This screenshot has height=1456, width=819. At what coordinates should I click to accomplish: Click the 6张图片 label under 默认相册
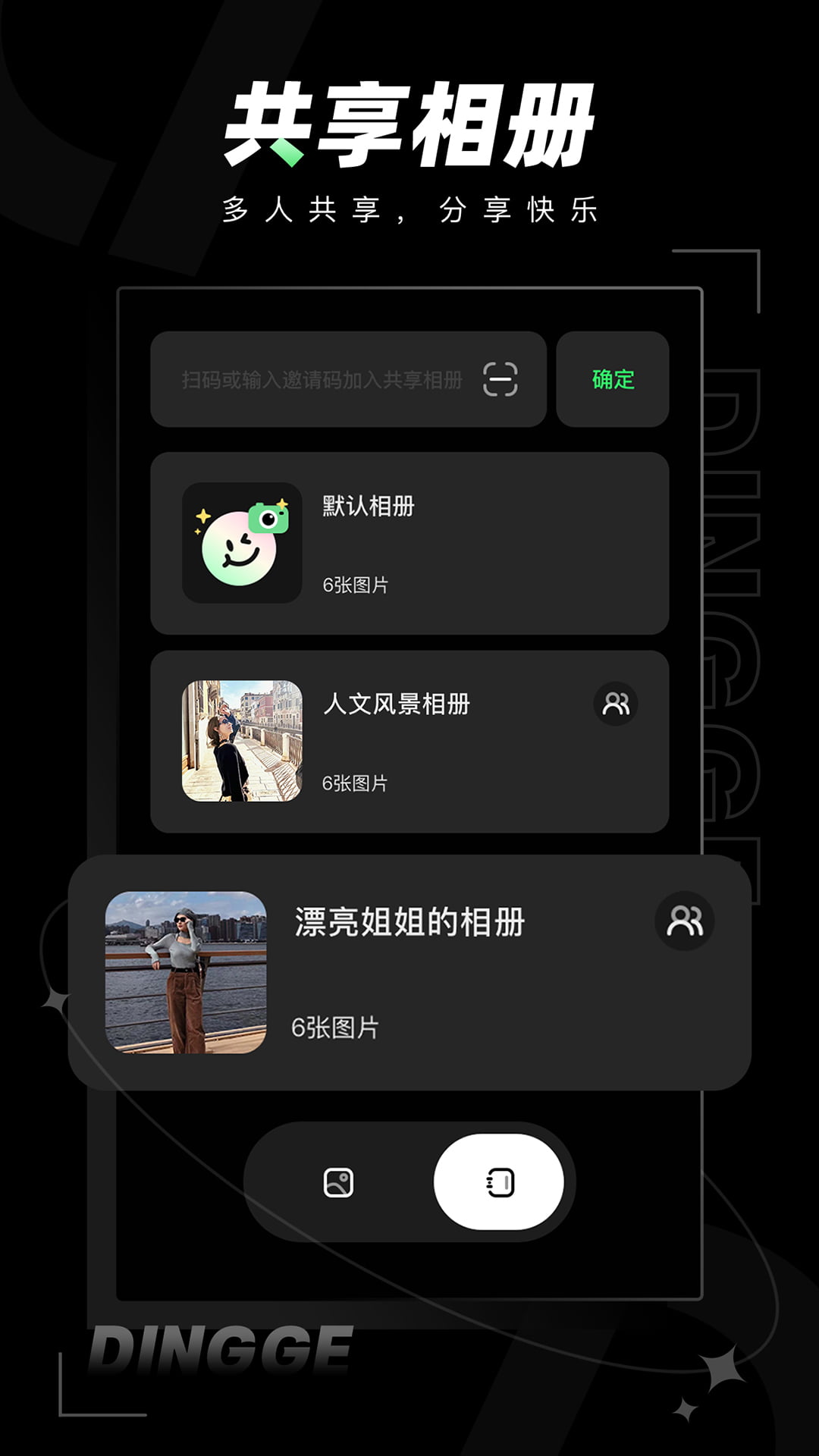(x=356, y=584)
